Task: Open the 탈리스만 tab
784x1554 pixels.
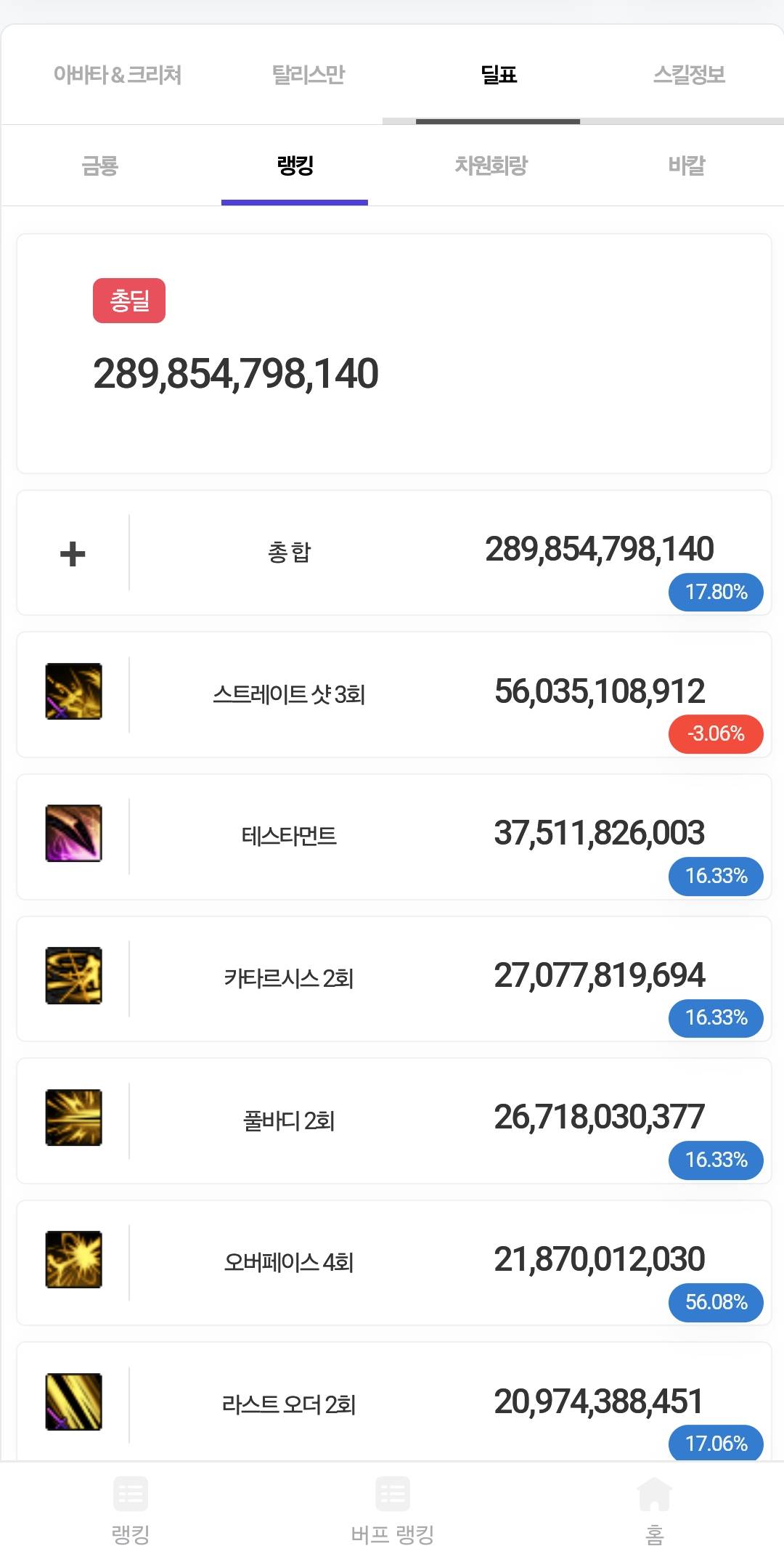Action: pyautogui.click(x=309, y=75)
